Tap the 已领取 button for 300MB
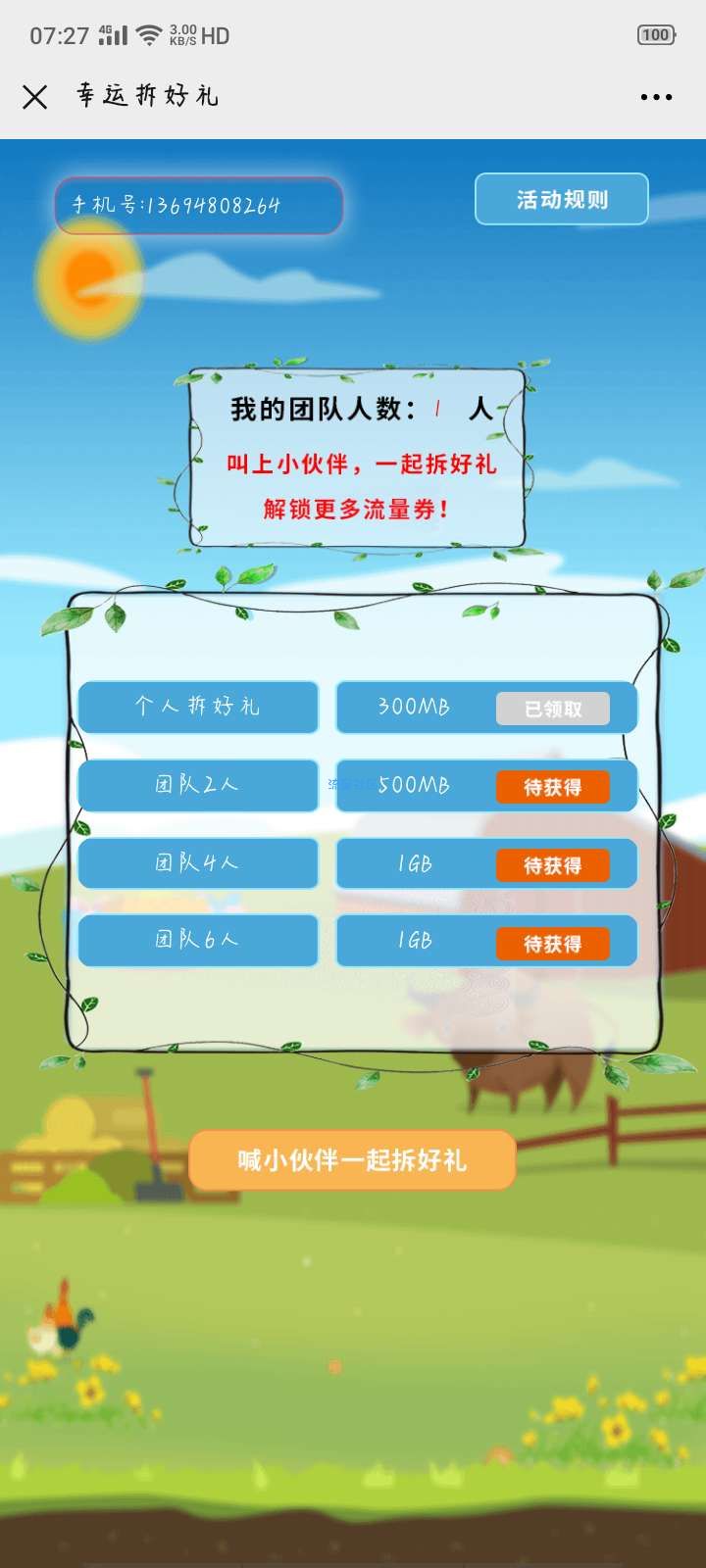 pyautogui.click(x=552, y=709)
